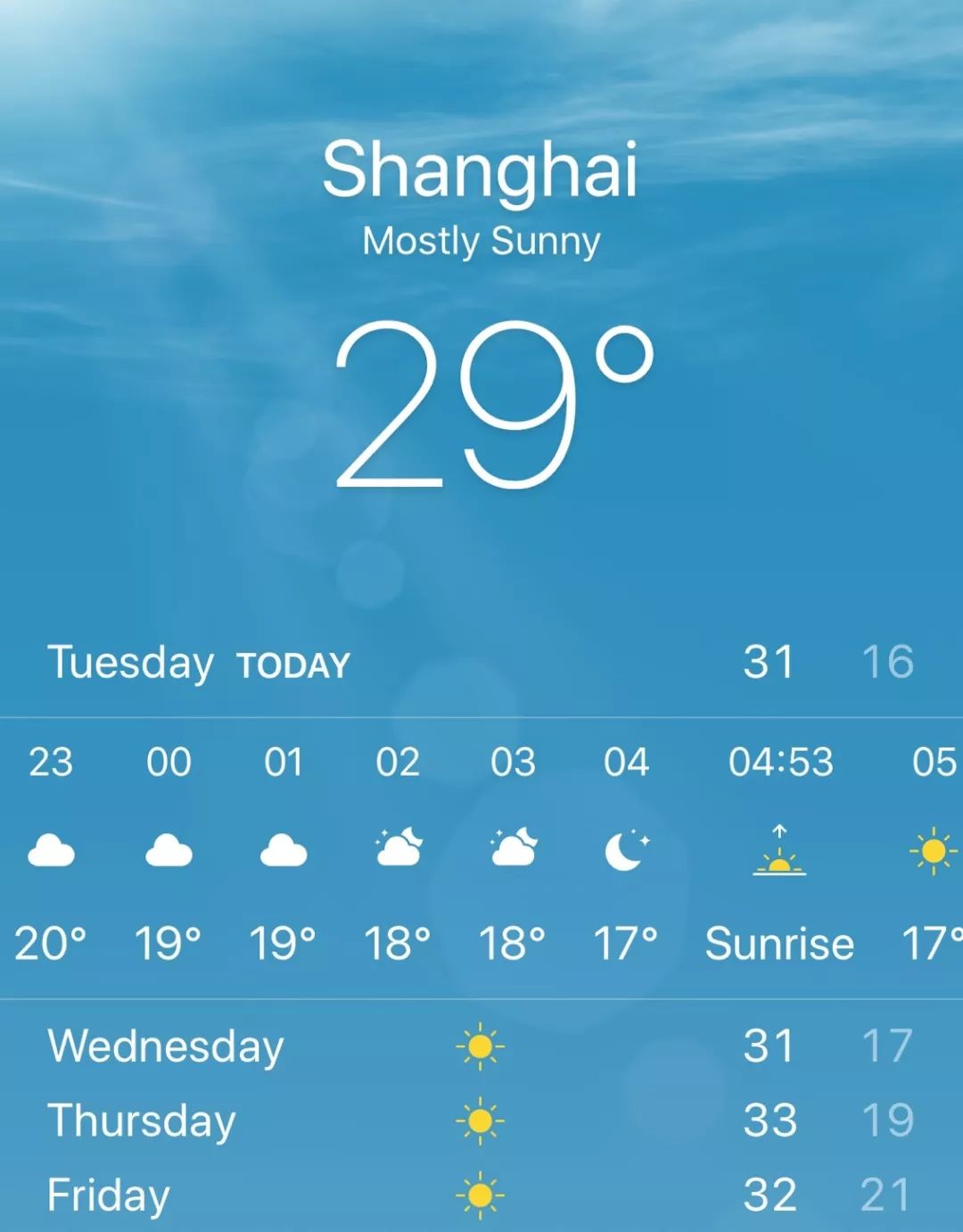Tap Mostly Sunny condition text

click(x=481, y=239)
